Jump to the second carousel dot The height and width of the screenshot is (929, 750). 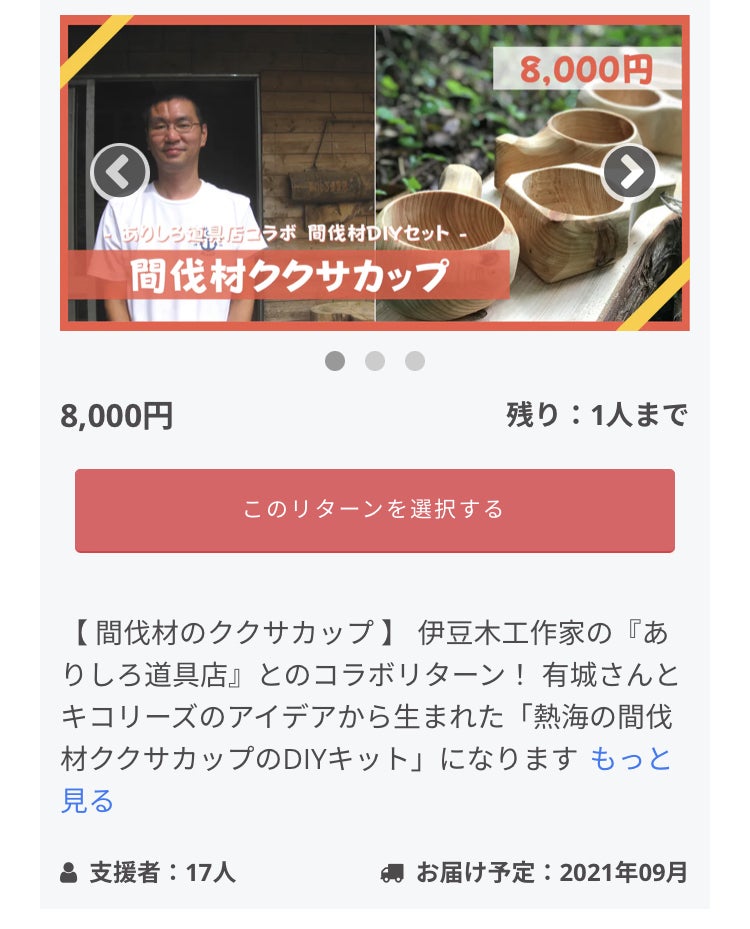point(375,361)
